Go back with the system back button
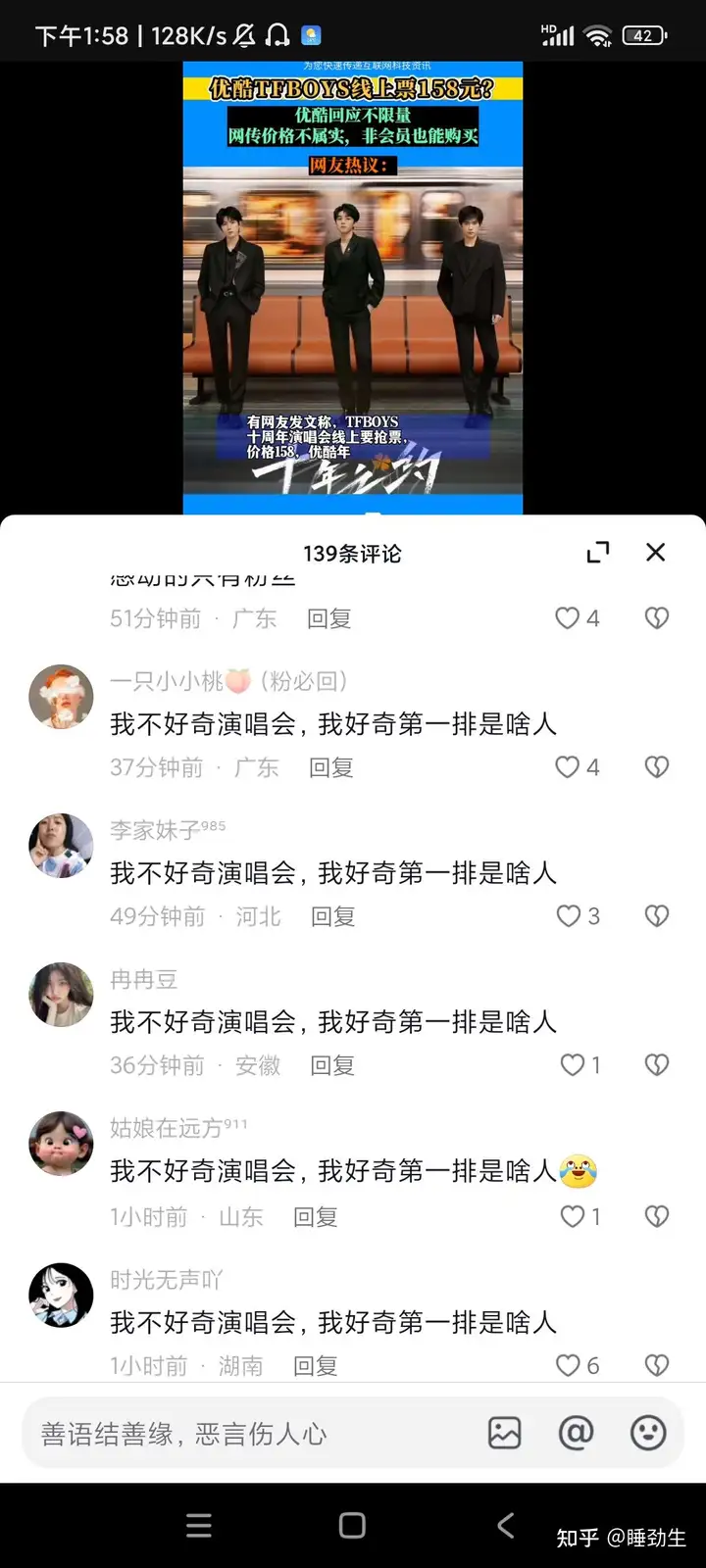The width and height of the screenshot is (706, 1568). point(505,1525)
